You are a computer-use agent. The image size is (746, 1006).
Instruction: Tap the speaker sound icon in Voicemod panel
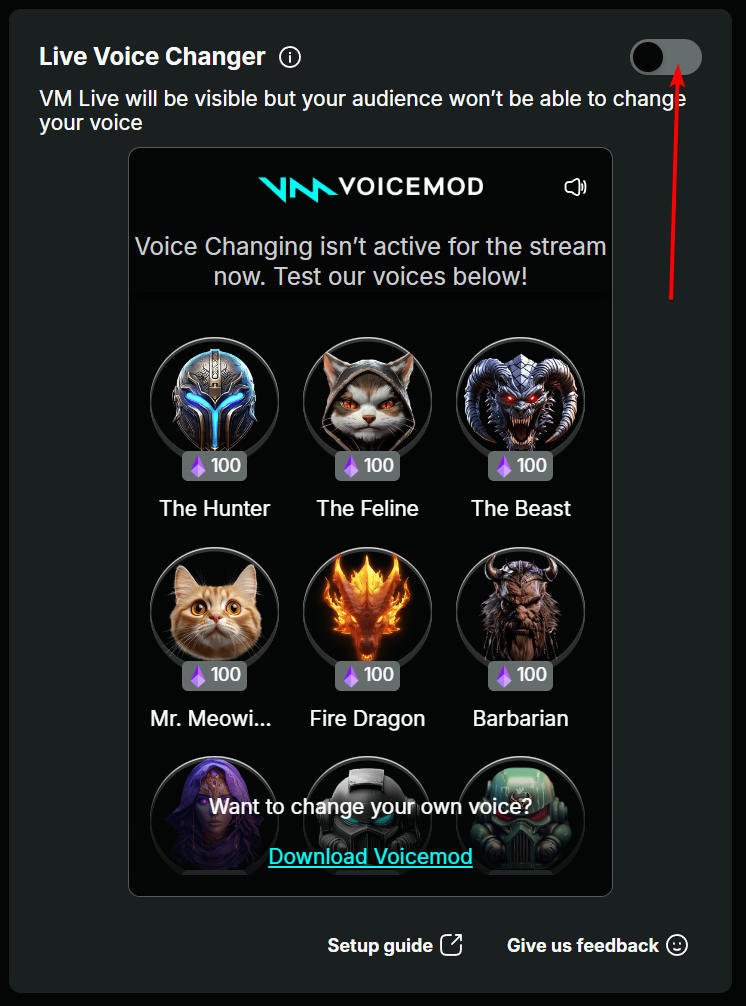[x=575, y=187]
